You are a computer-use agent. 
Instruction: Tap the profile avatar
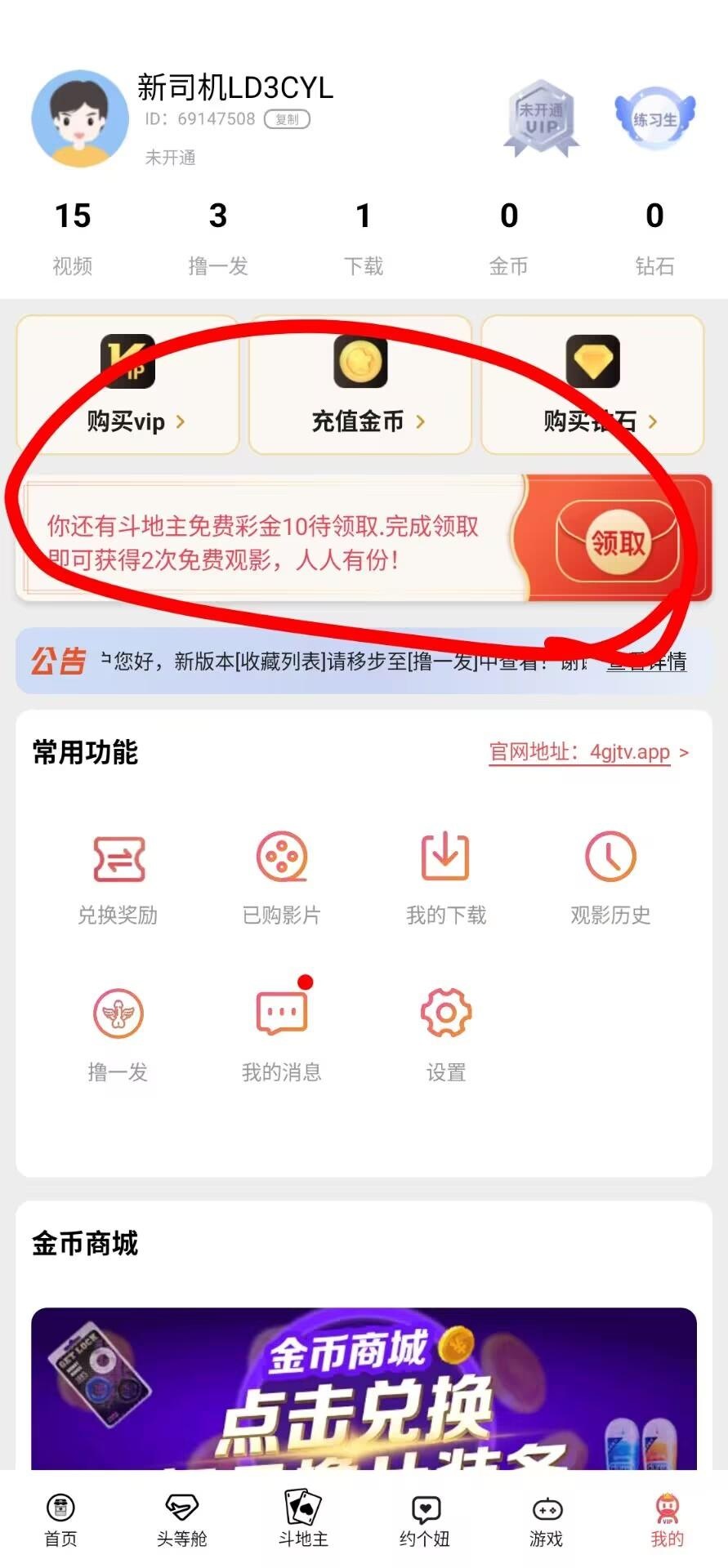tap(79, 118)
